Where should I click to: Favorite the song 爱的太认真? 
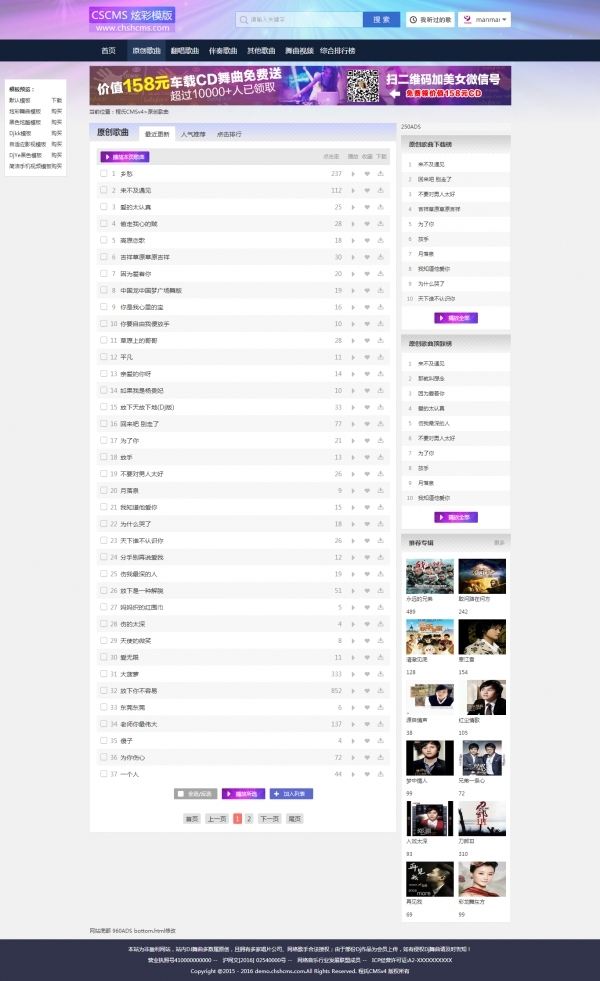(367, 207)
